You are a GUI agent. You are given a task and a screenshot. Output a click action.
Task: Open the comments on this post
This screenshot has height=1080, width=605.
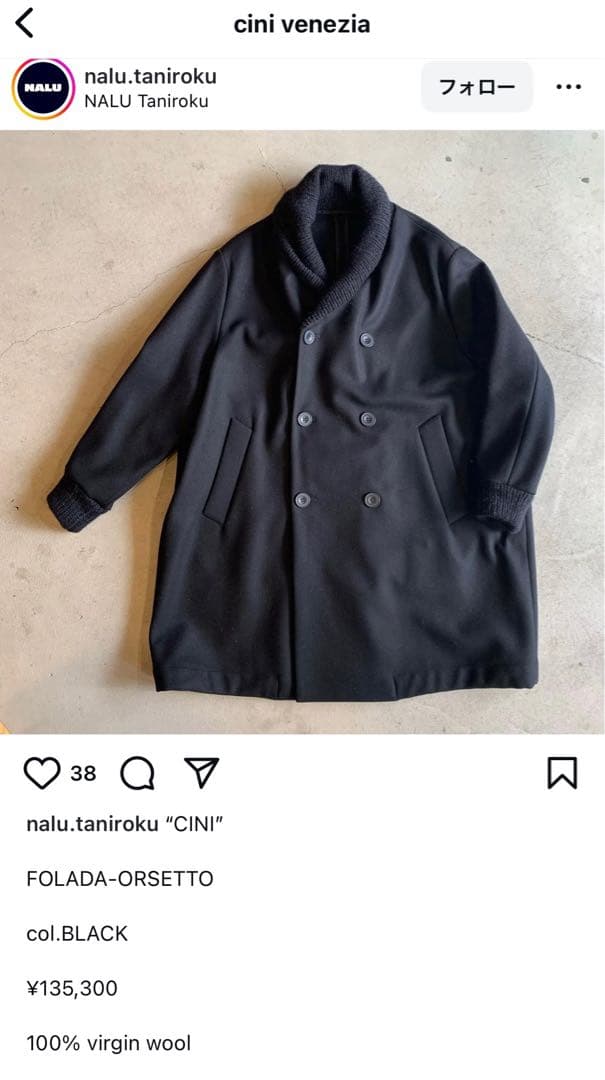pyautogui.click(x=137, y=773)
